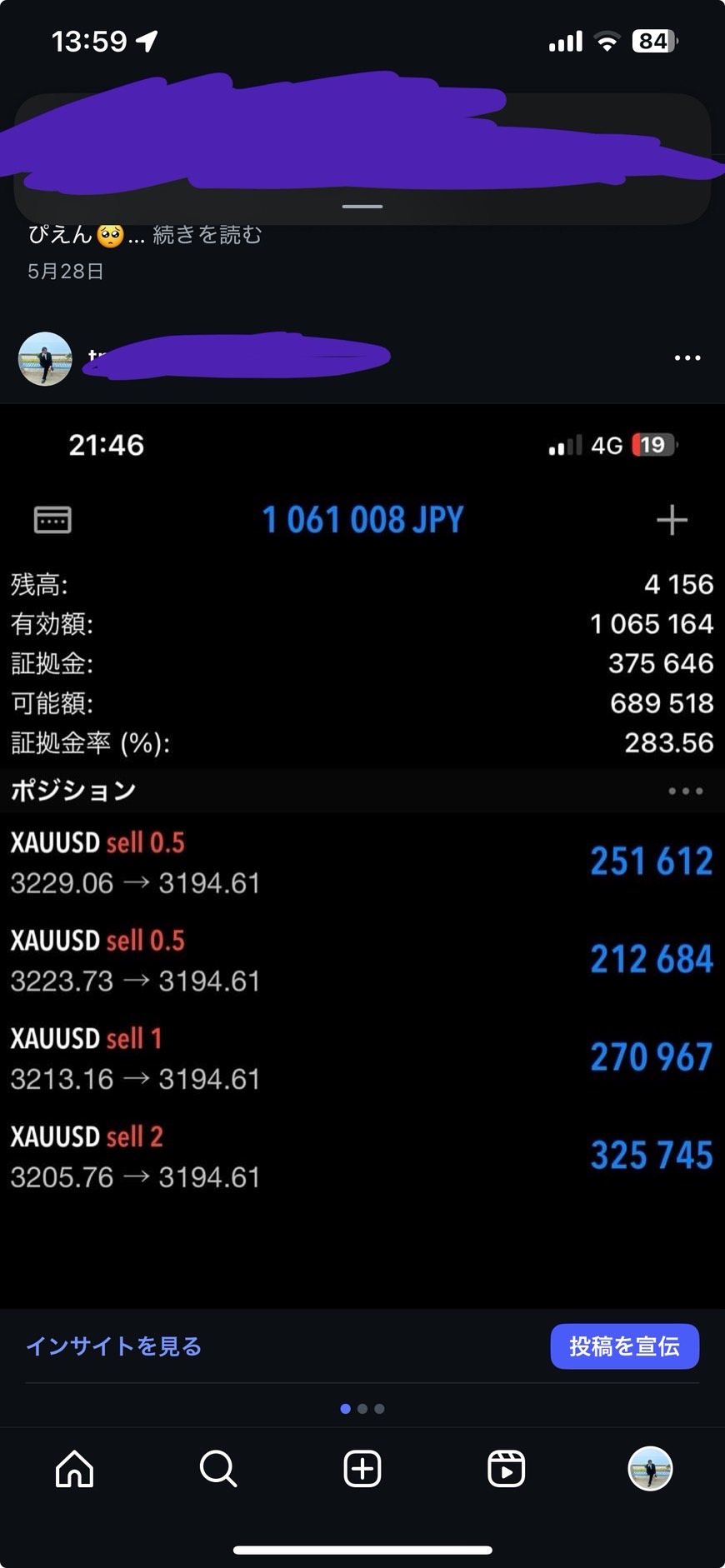The height and width of the screenshot is (1568, 725).
Task: Create a new post
Action: [x=362, y=1468]
